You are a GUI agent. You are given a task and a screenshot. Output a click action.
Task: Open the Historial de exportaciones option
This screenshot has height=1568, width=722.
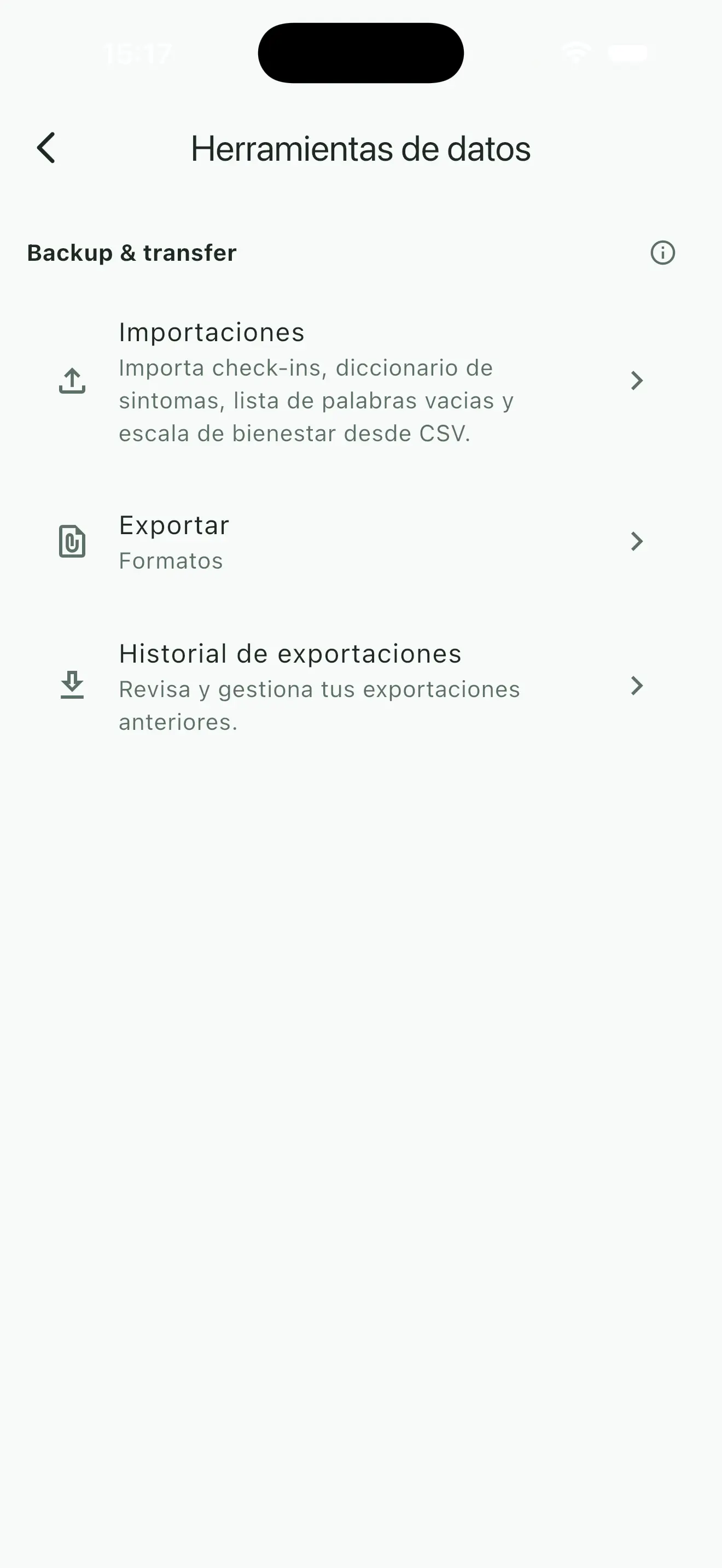(290, 653)
